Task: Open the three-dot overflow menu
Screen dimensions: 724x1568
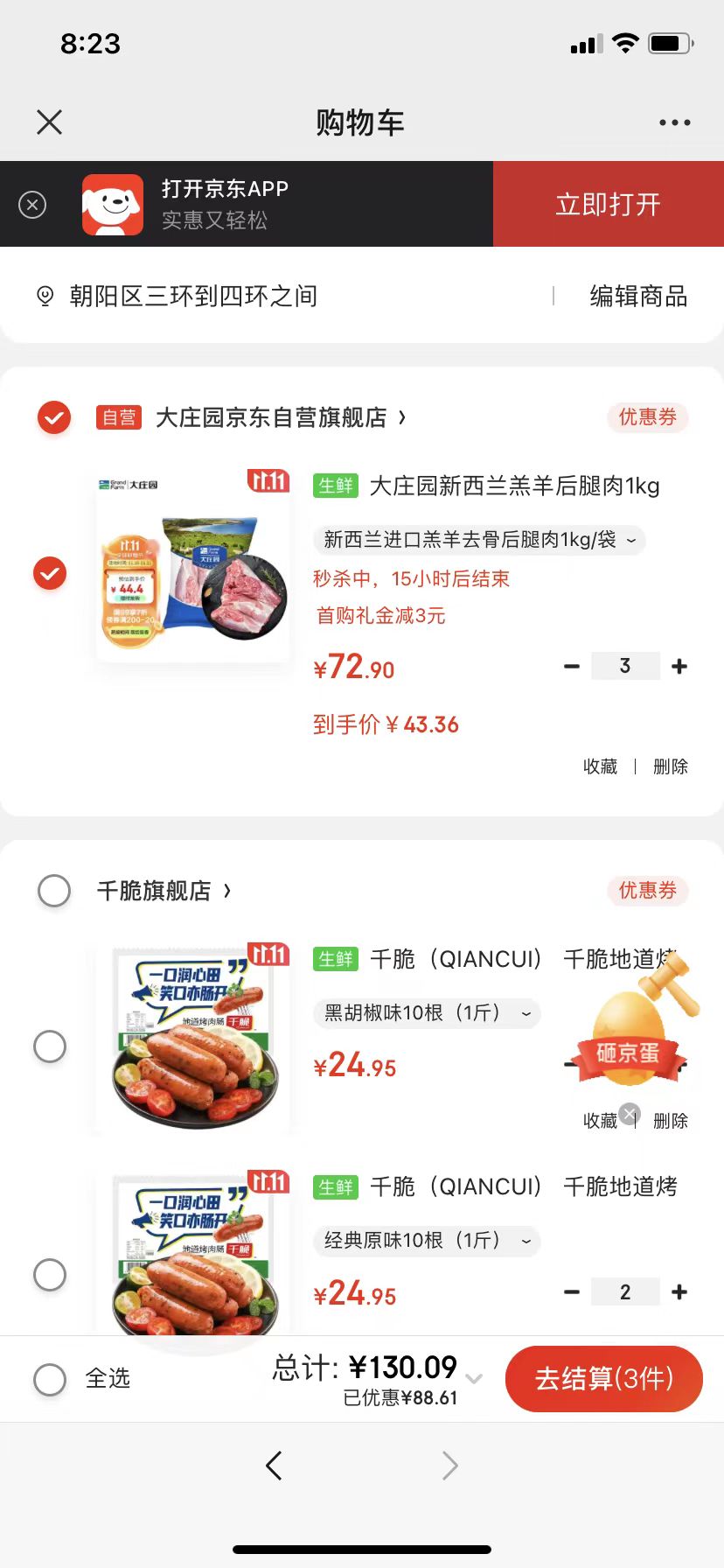Action: [674, 122]
